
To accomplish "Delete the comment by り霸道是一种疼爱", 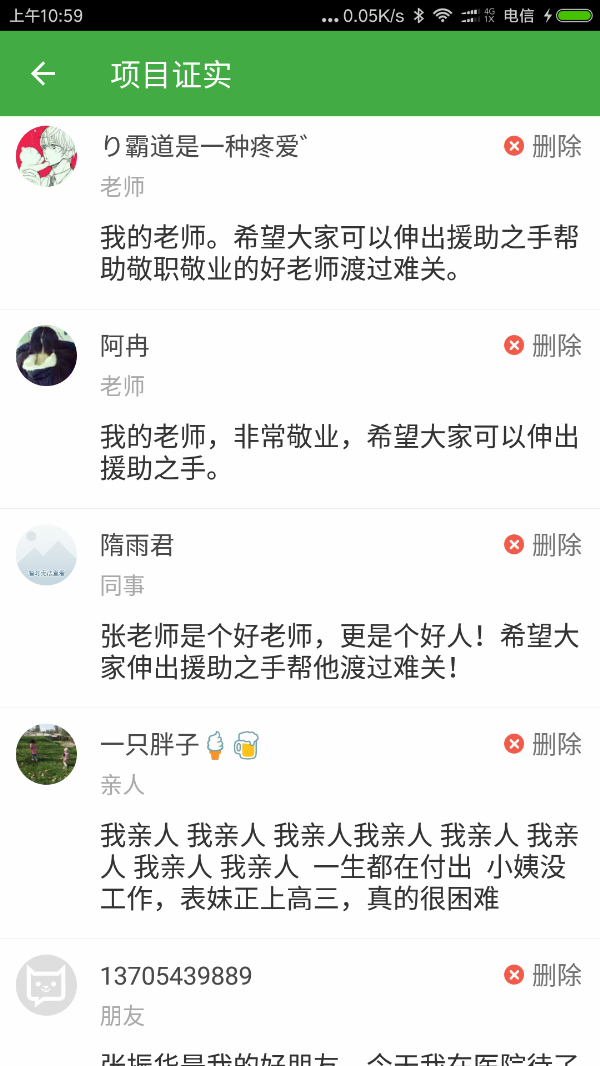I will coord(543,147).
